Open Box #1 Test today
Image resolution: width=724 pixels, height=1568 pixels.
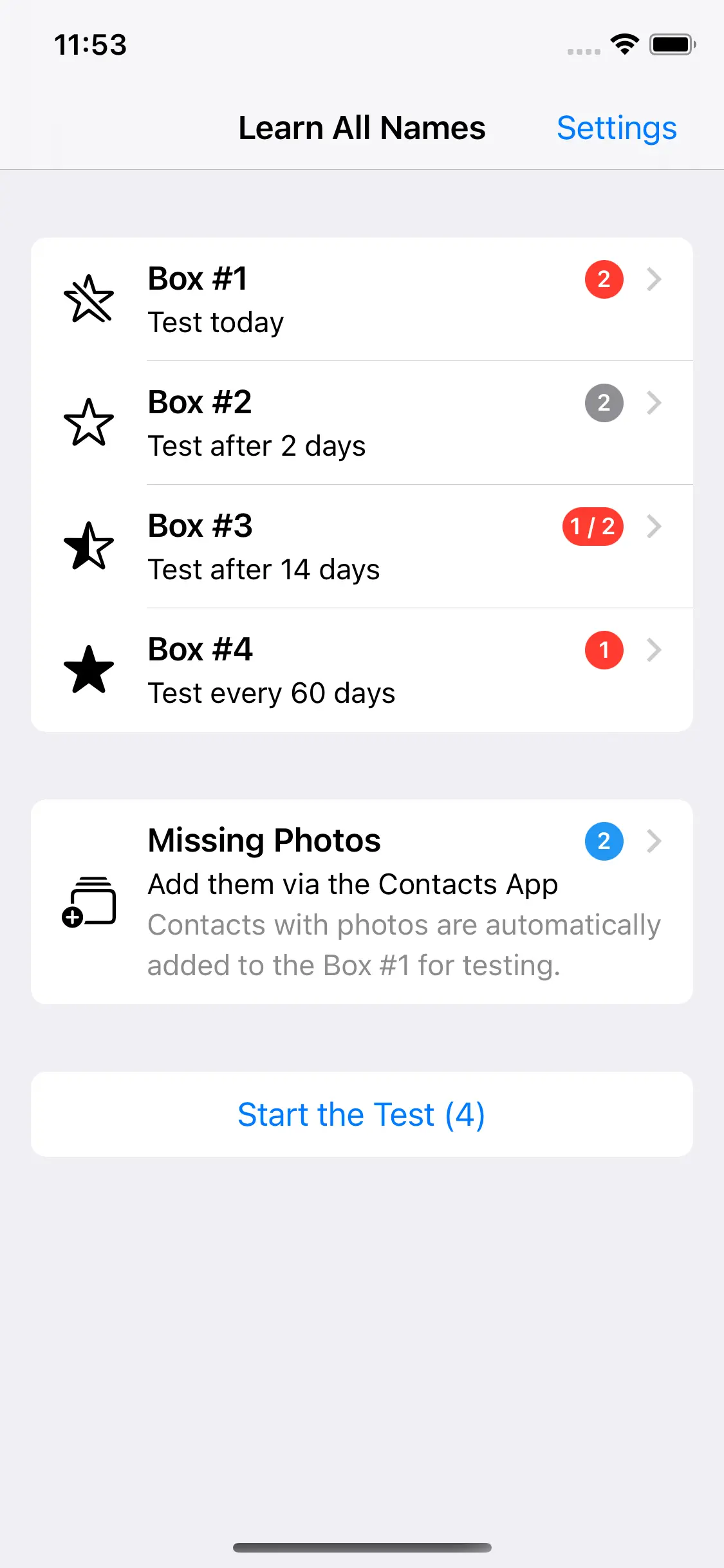point(362,299)
